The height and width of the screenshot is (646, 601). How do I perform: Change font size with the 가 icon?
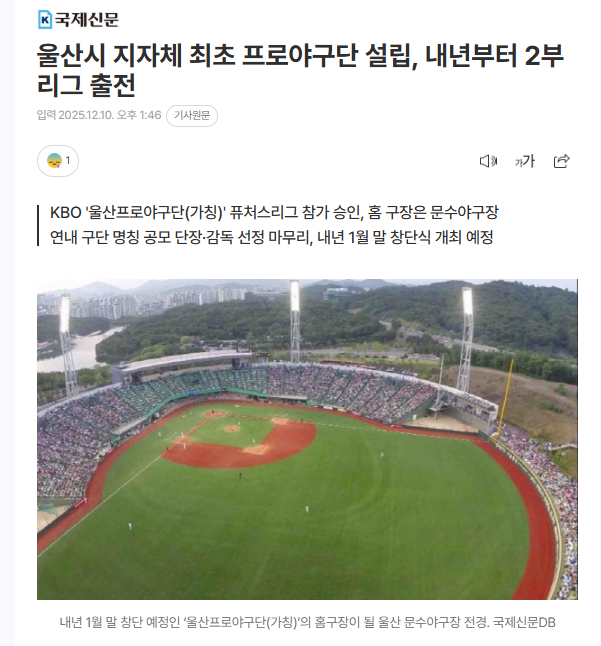(x=524, y=161)
